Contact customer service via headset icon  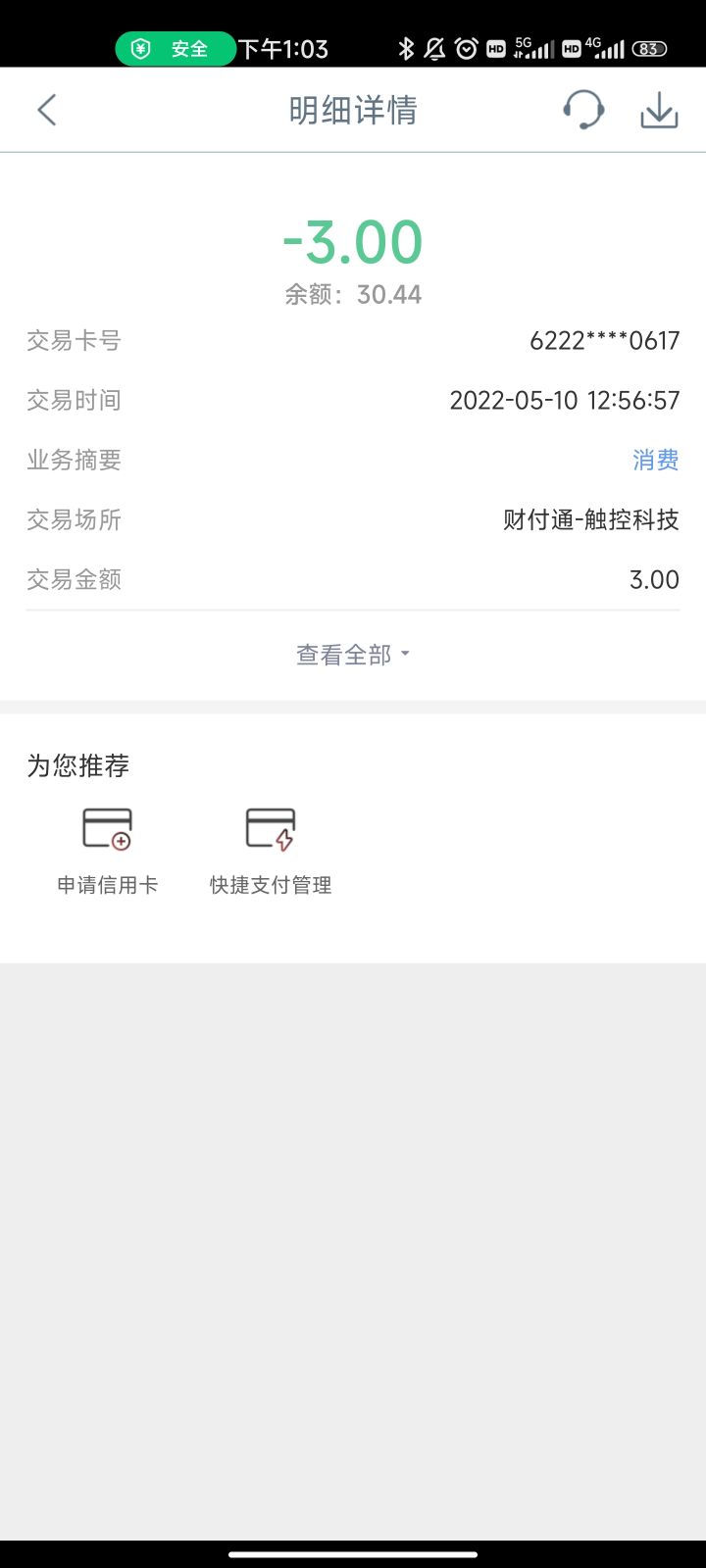coord(583,110)
